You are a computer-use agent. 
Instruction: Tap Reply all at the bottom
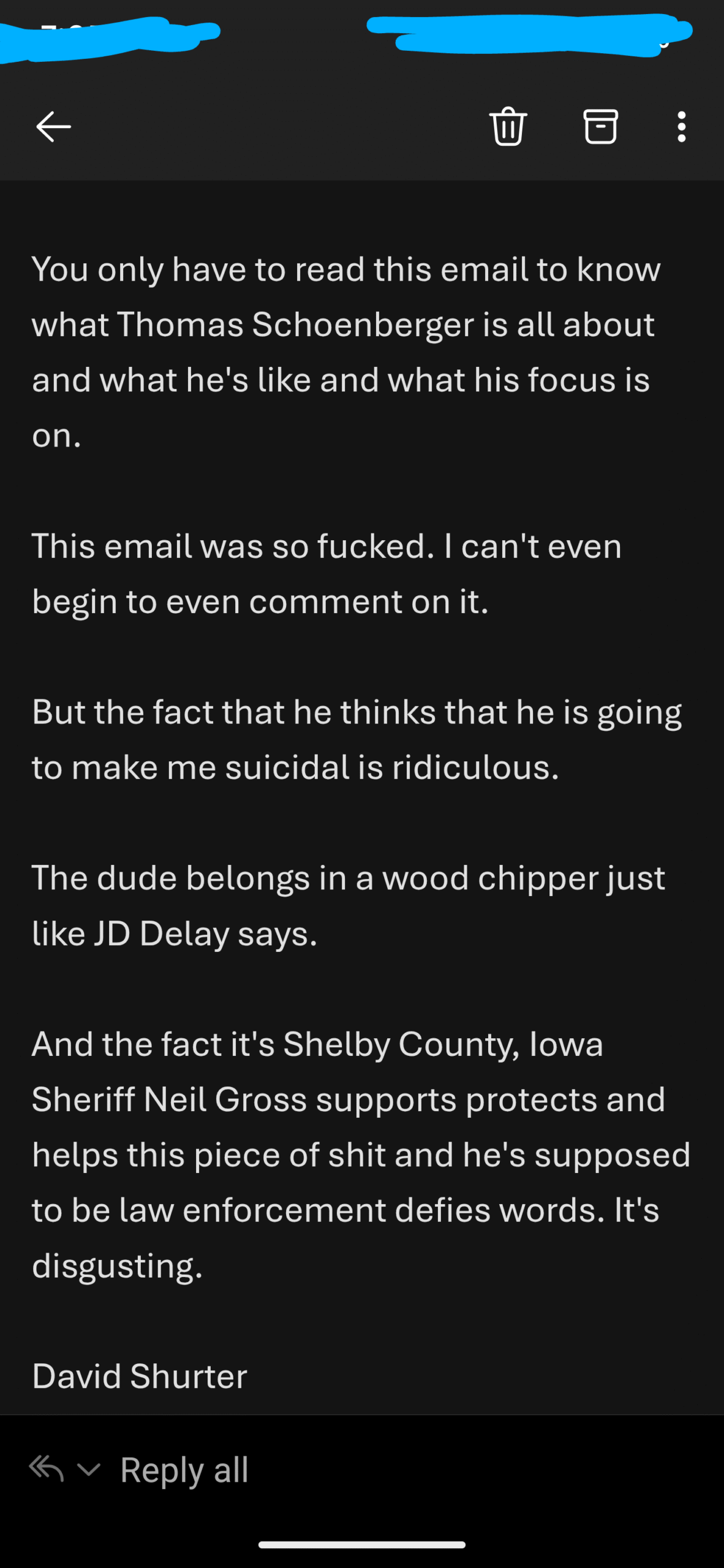[x=184, y=1469]
